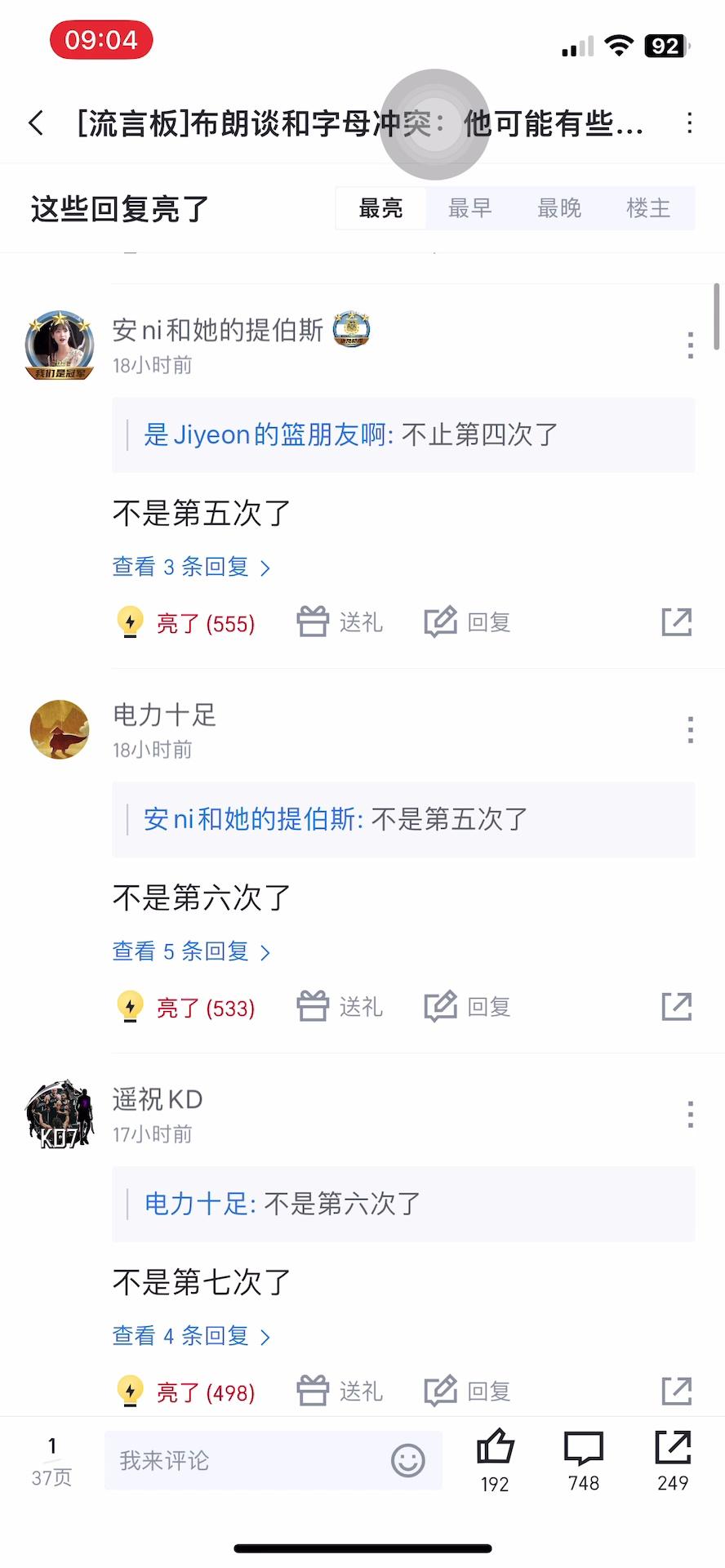Switch to the 最早 sort tab
This screenshot has width=725, height=1568.
pyautogui.click(x=469, y=208)
